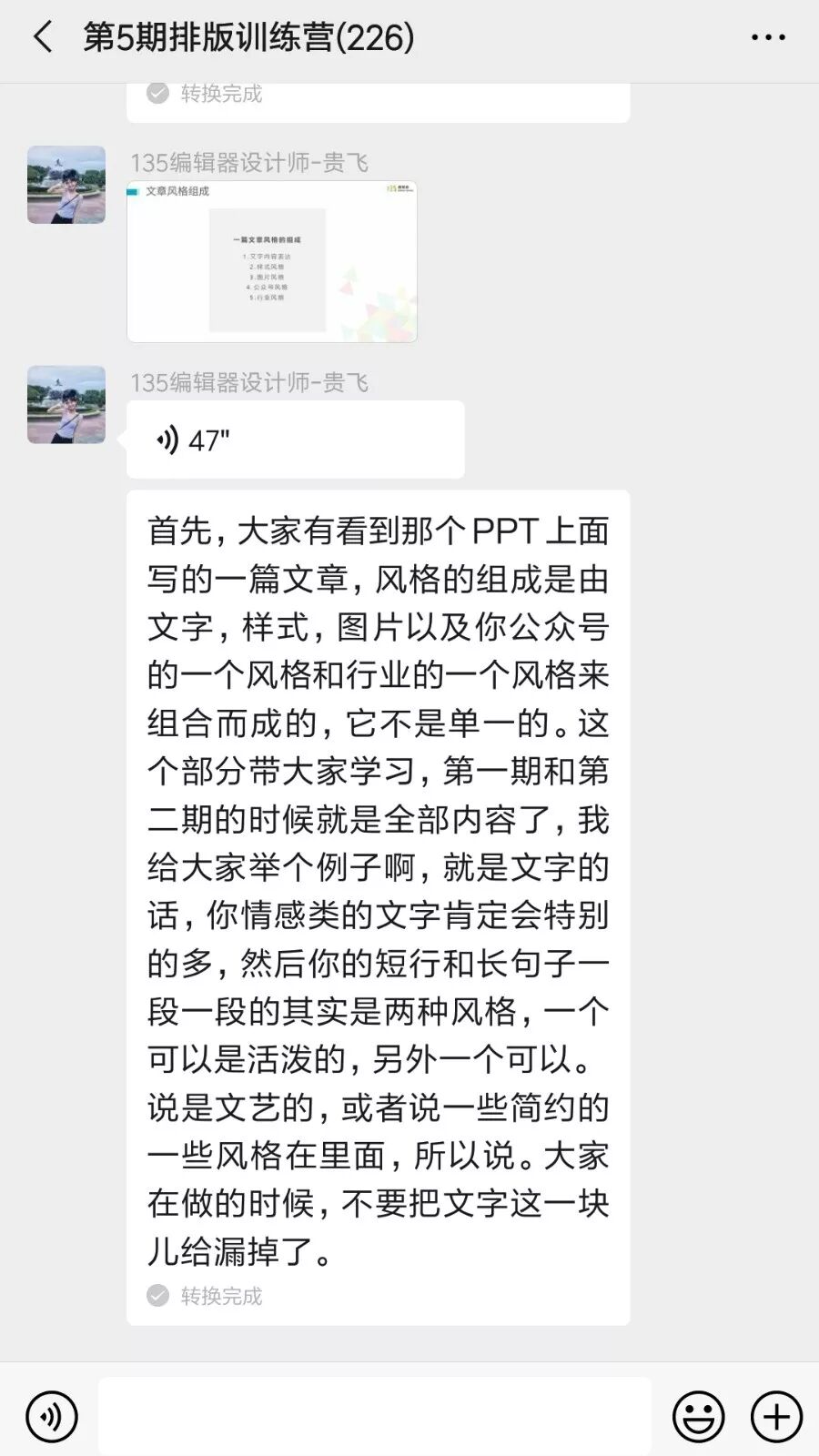Viewport: 819px width, 1456px height.
Task: Open the chat info overflow menu
Action: click(767, 38)
